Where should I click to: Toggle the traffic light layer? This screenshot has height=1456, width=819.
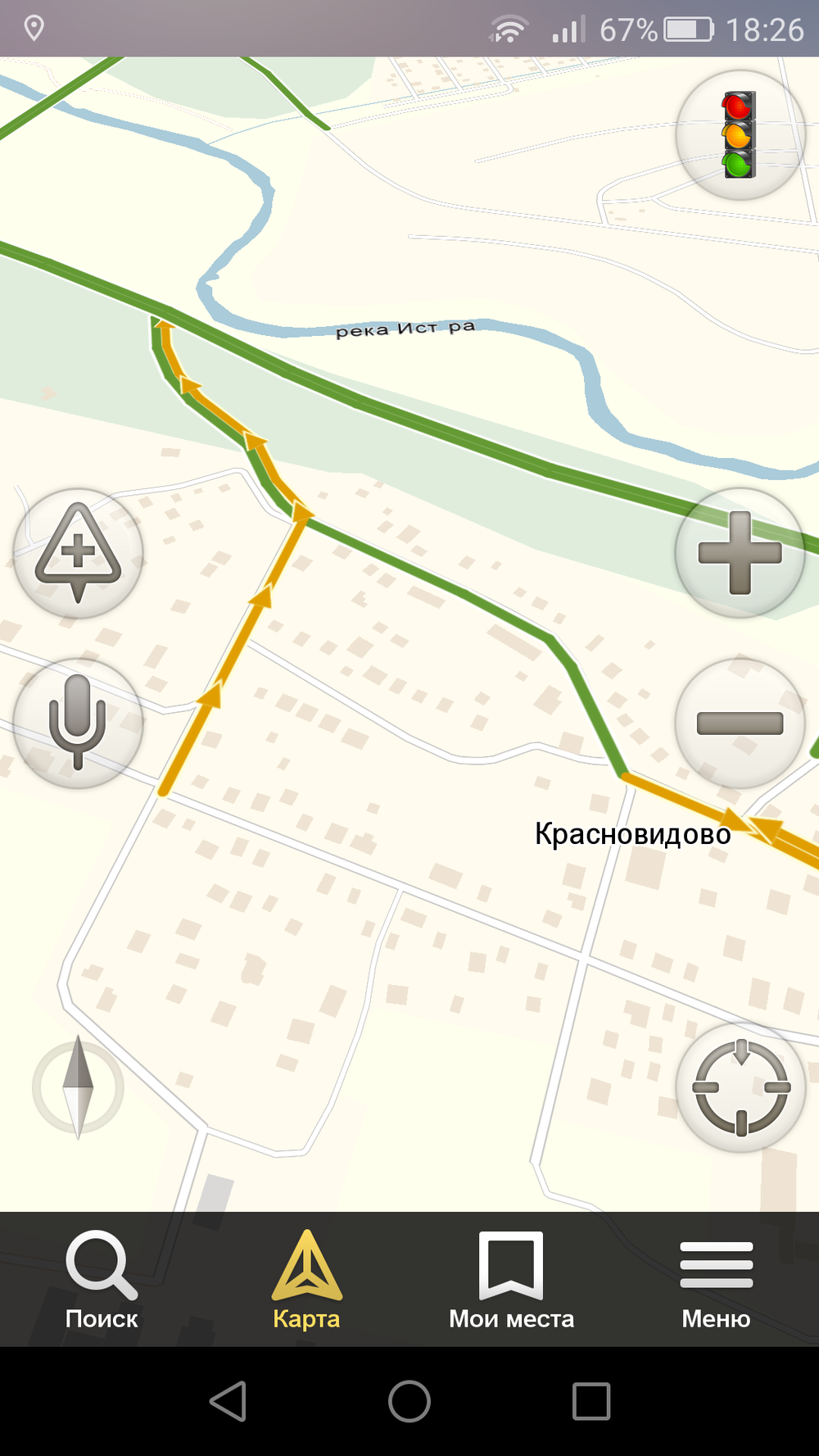point(739,135)
